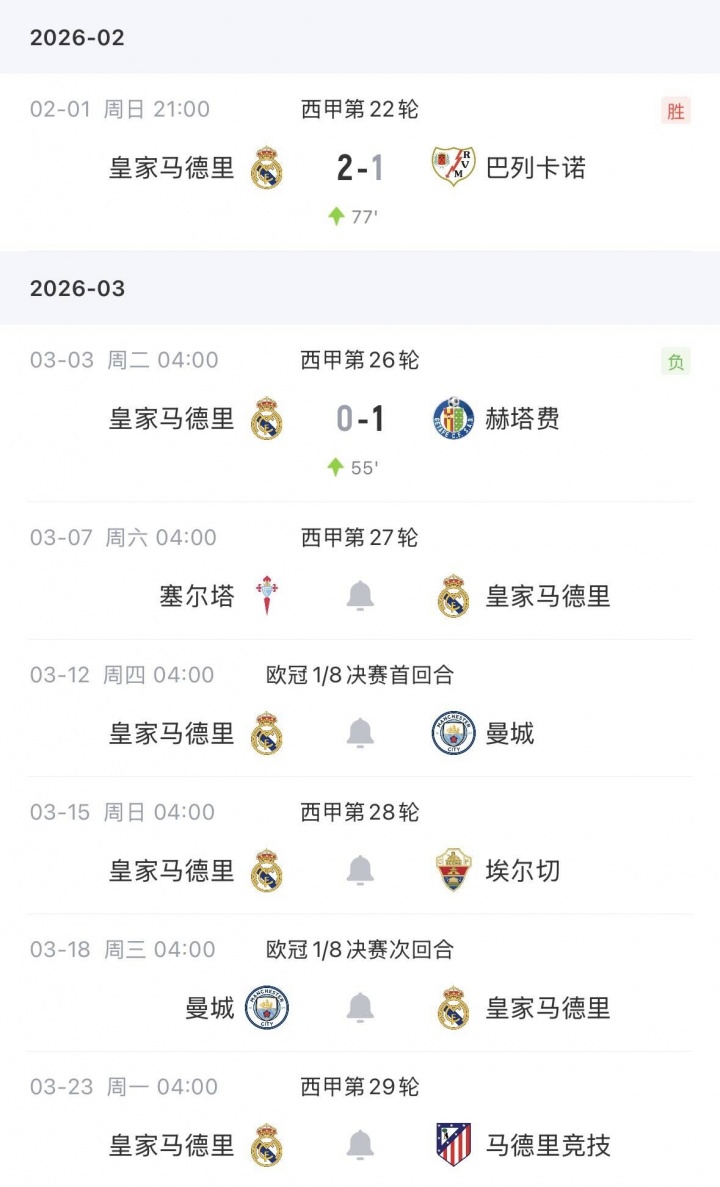Open the 欧冠1/8决赛首回合 fixture page

[358, 675]
